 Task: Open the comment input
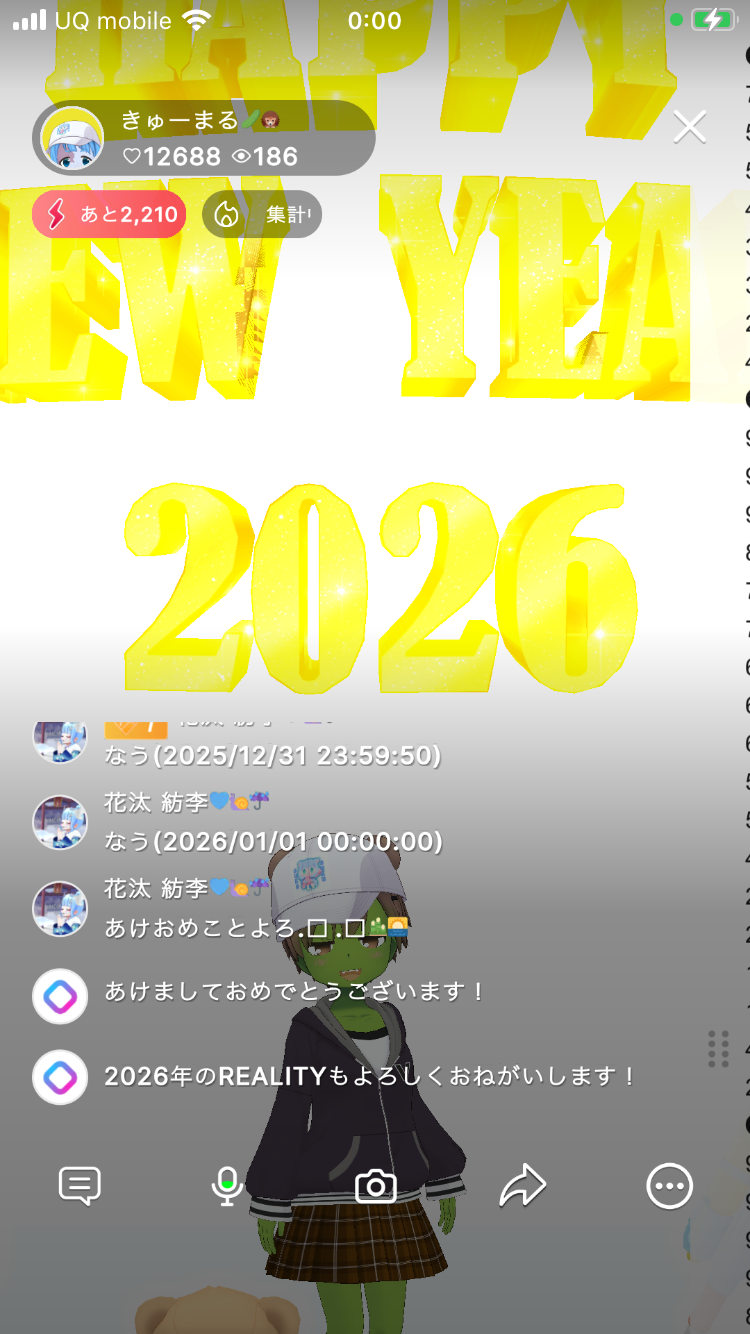(x=80, y=1186)
